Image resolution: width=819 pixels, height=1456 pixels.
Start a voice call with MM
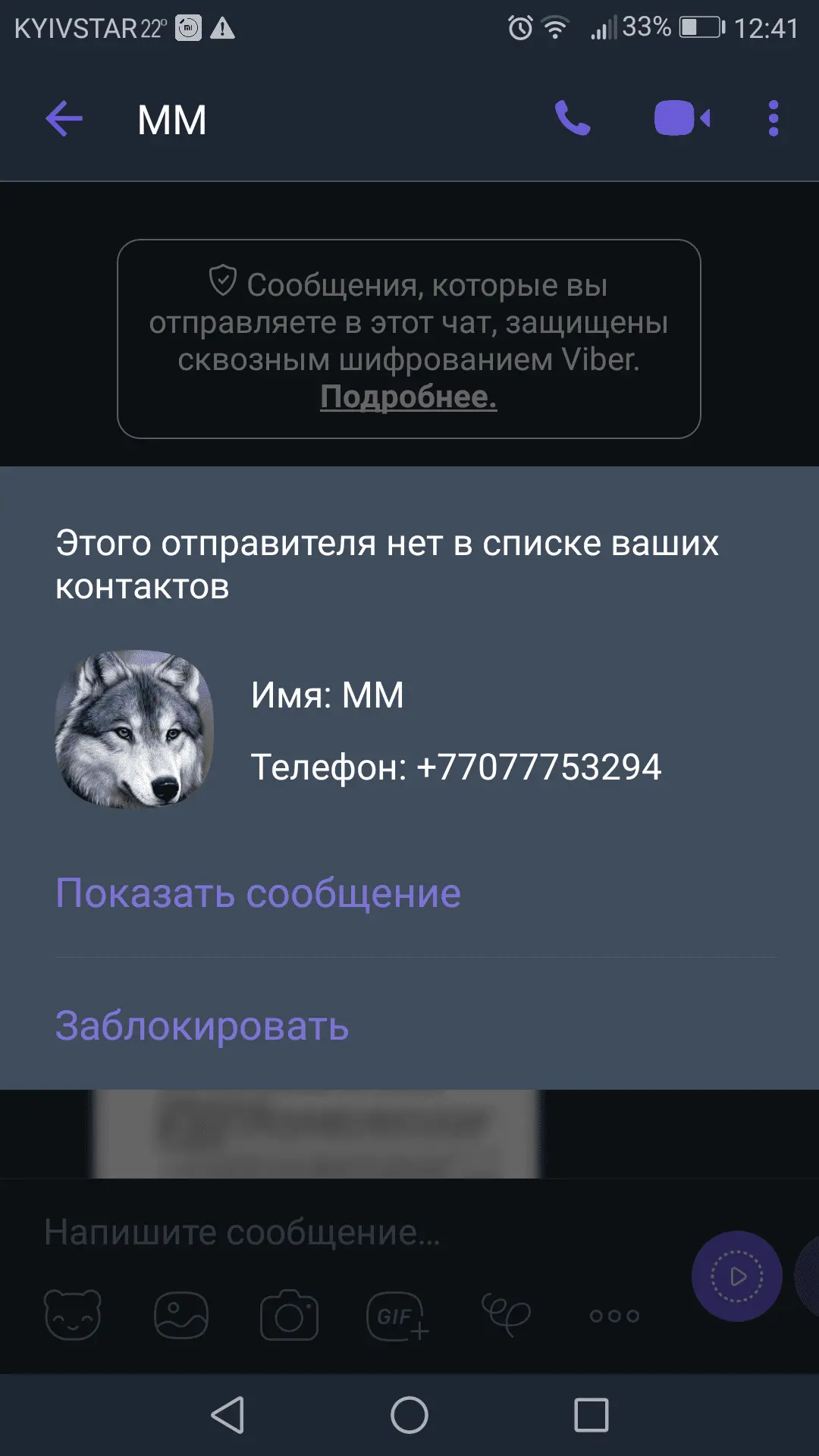tap(573, 119)
